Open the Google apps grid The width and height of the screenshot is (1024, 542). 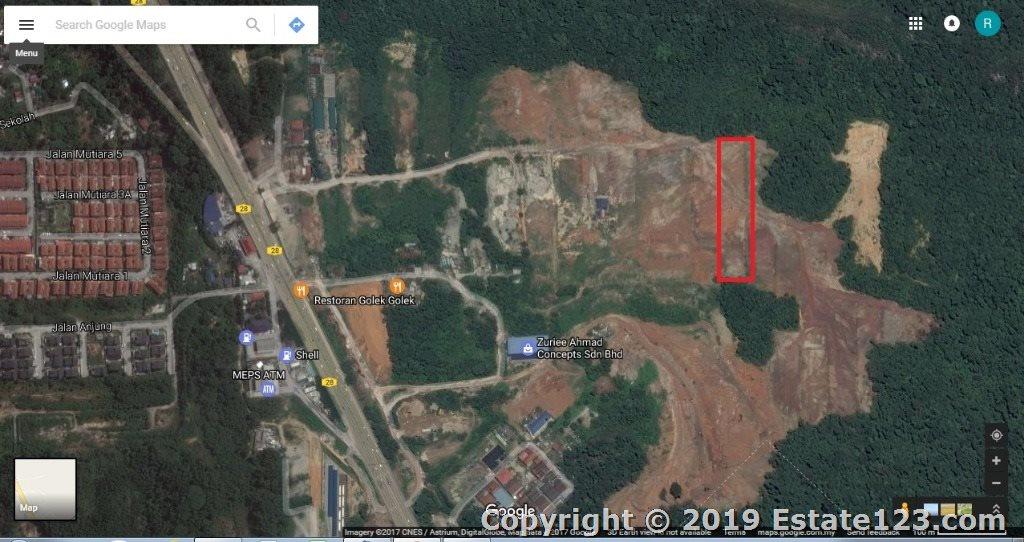pos(915,24)
